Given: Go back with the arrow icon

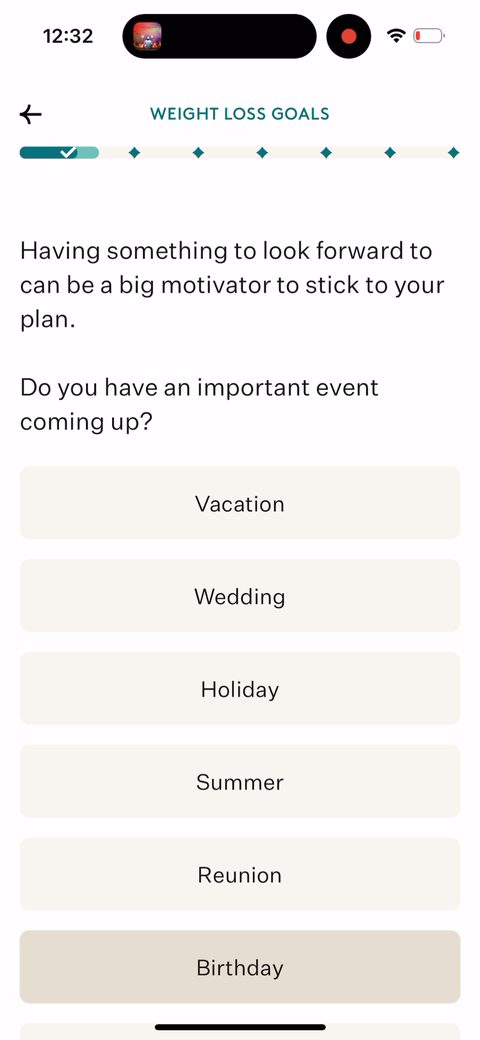Looking at the screenshot, I should click(x=30, y=114).
